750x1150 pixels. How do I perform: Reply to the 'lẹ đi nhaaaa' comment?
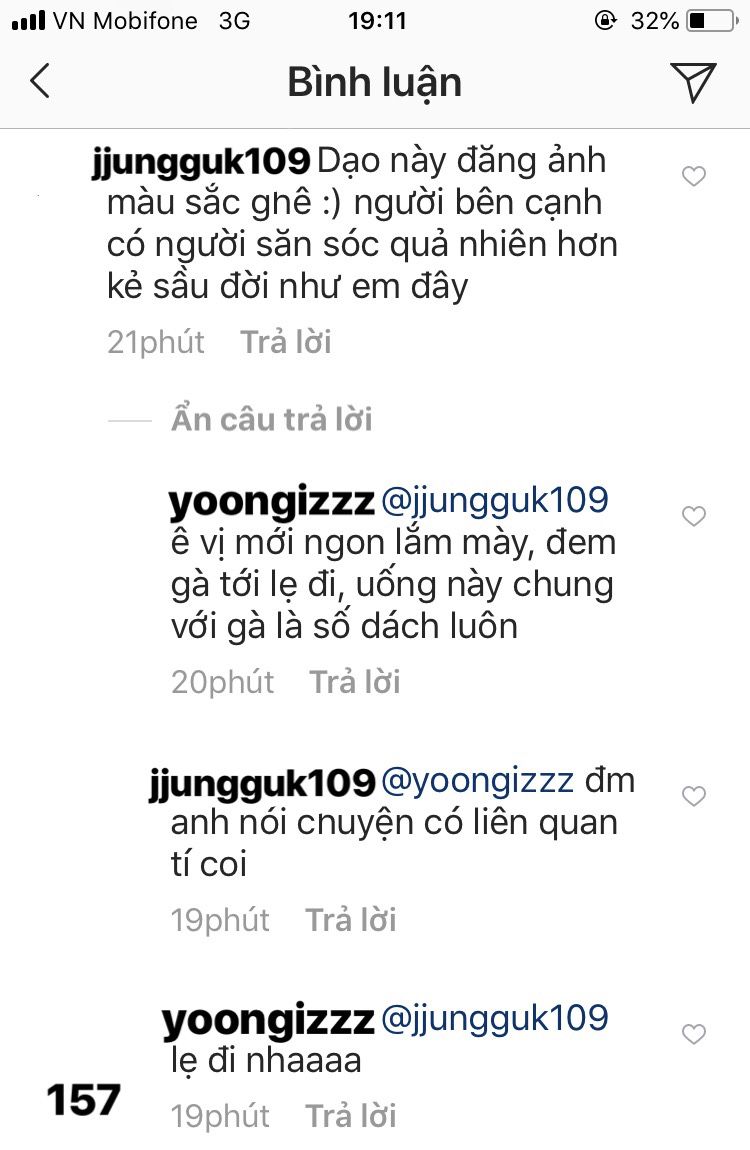coord(350,1116)
